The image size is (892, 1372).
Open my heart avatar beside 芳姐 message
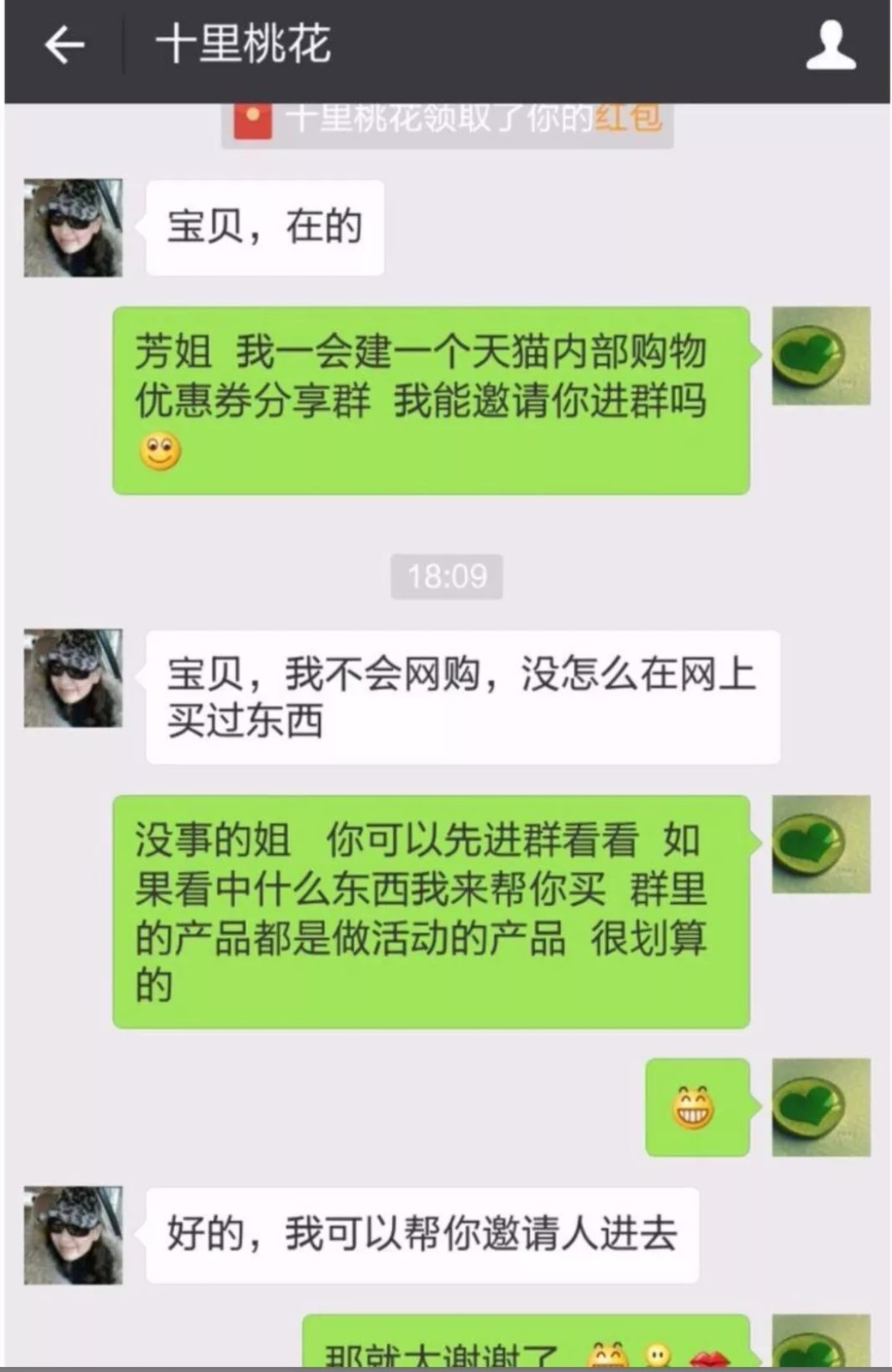pyautogui.click(x=821, y=356)
